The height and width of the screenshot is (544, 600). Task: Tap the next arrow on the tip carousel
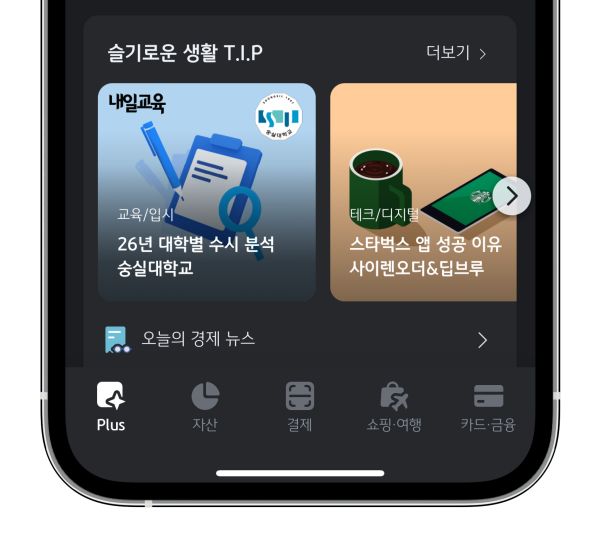click(512, 196)
